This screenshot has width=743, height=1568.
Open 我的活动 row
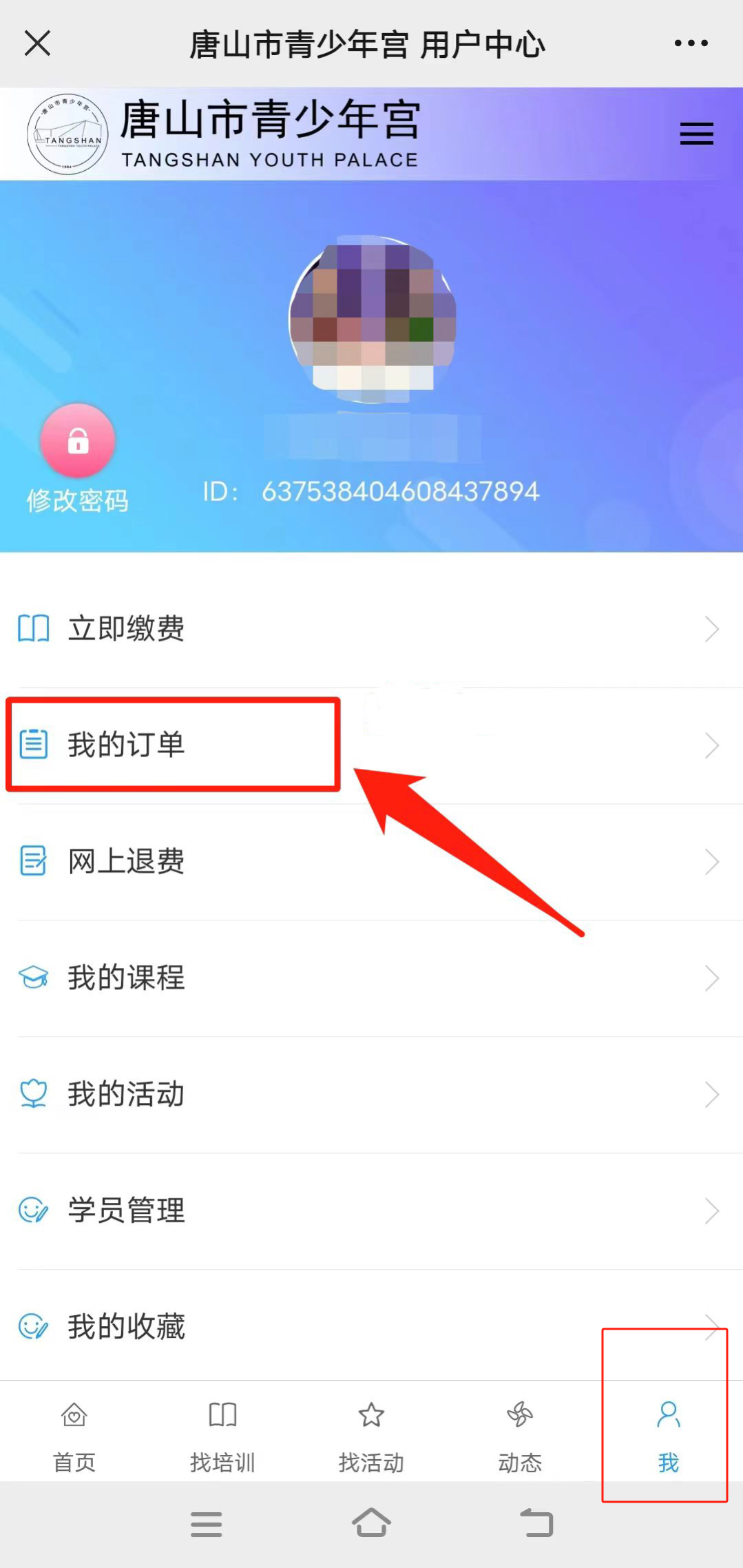(x=371, y=1095)
